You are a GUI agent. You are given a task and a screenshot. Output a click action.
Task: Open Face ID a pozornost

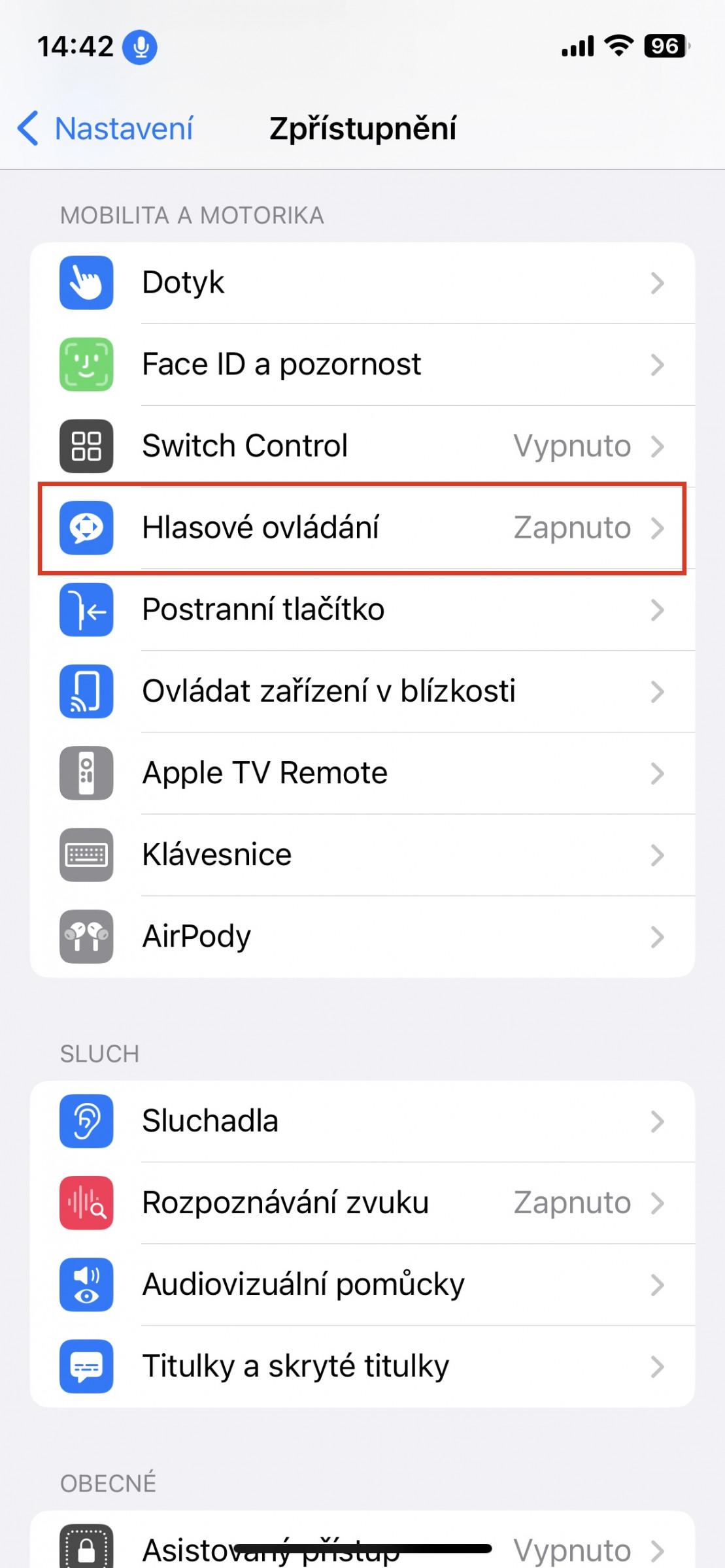click(362, 365)
